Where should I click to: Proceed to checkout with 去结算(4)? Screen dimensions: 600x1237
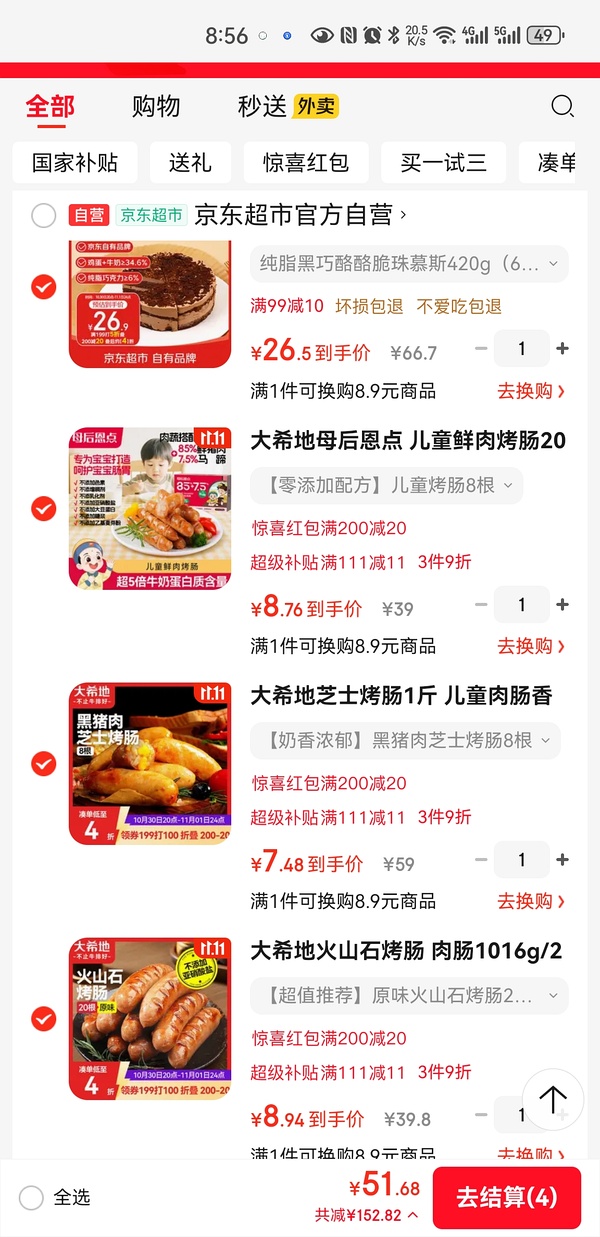coord(506,1197)
